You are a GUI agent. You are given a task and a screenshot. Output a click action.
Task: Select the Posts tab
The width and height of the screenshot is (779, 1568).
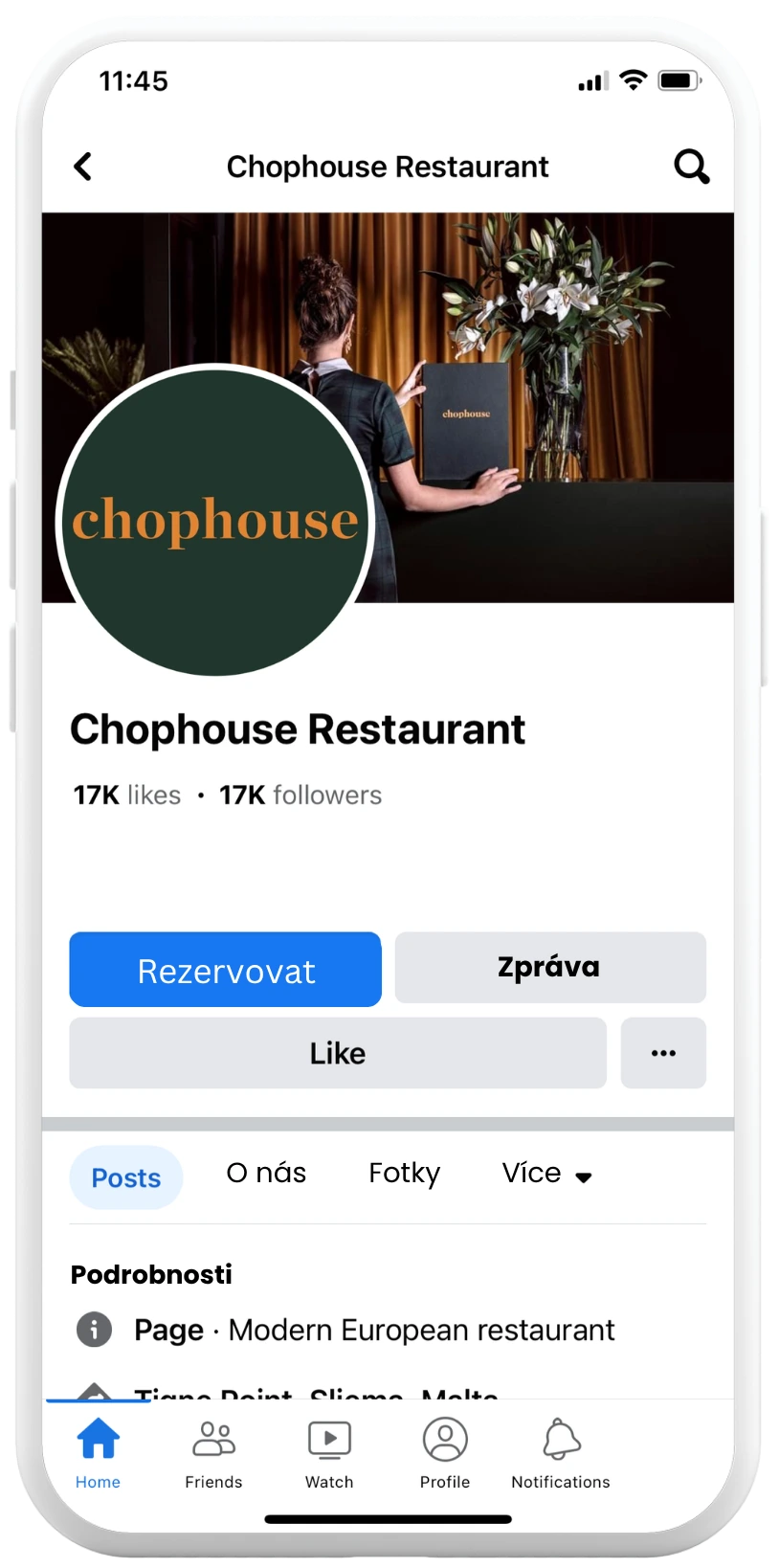(x=125, y=1177)
